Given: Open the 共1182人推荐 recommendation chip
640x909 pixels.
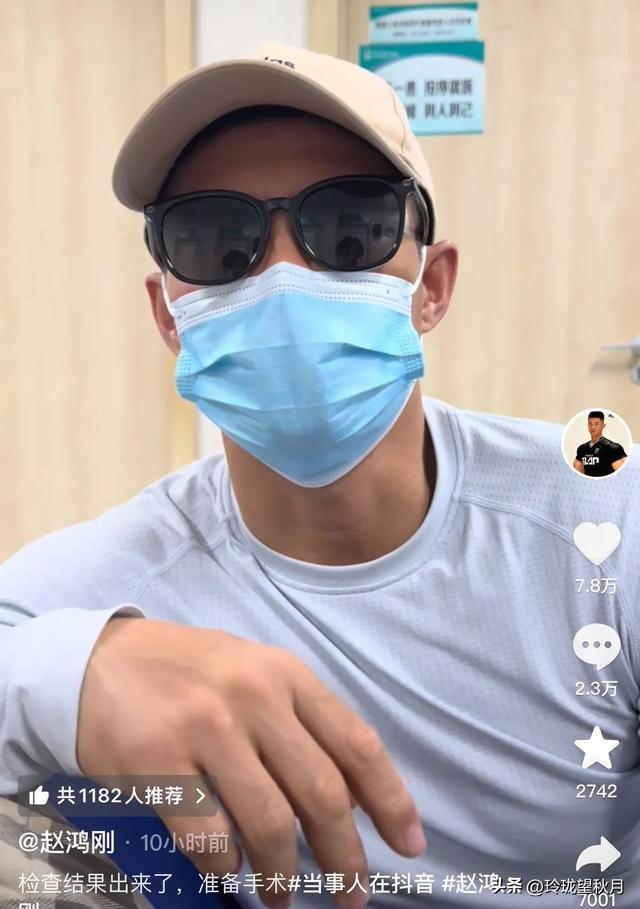Looking at the screenshot, I should (x=118, y=795).
